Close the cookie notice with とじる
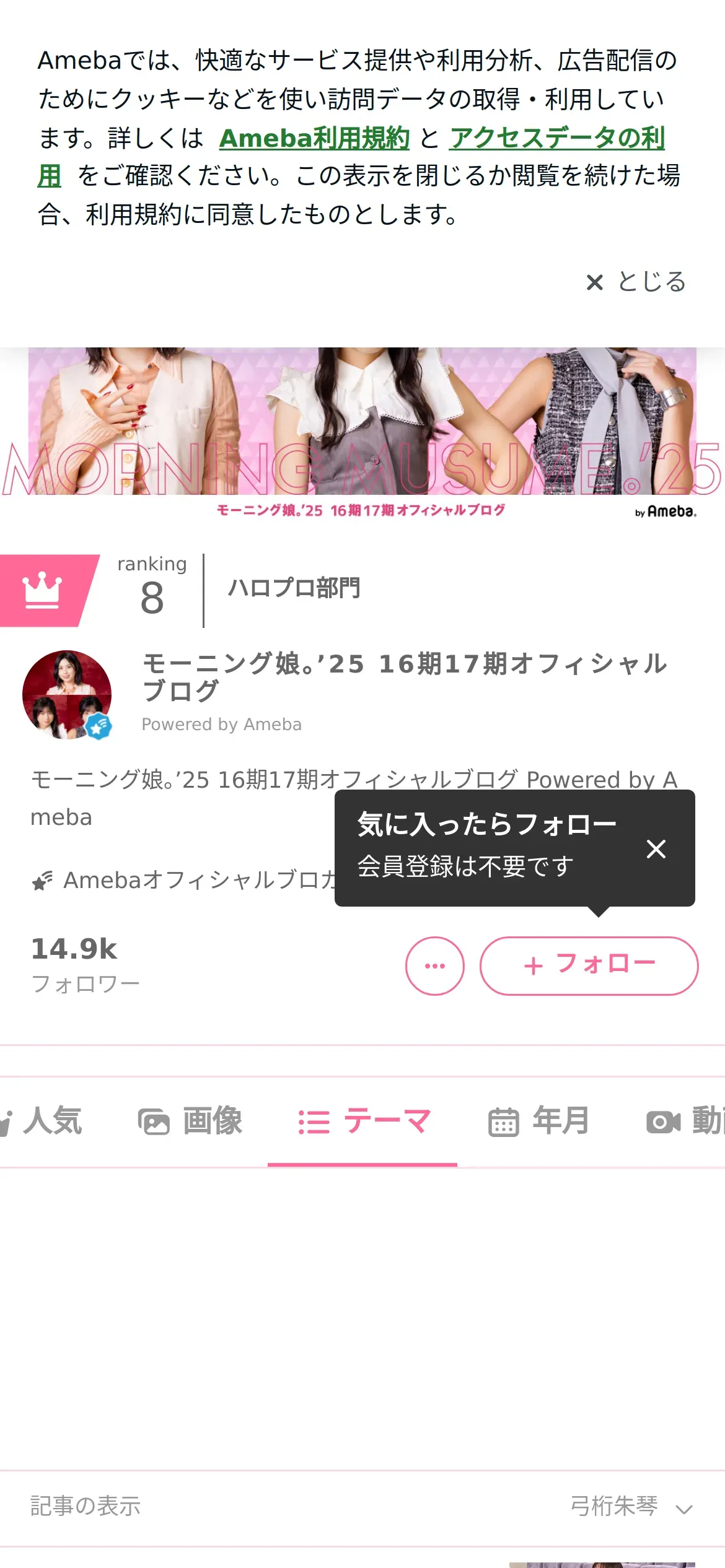Viewport: 725px width, 1568px height. (x=636, y=282)
